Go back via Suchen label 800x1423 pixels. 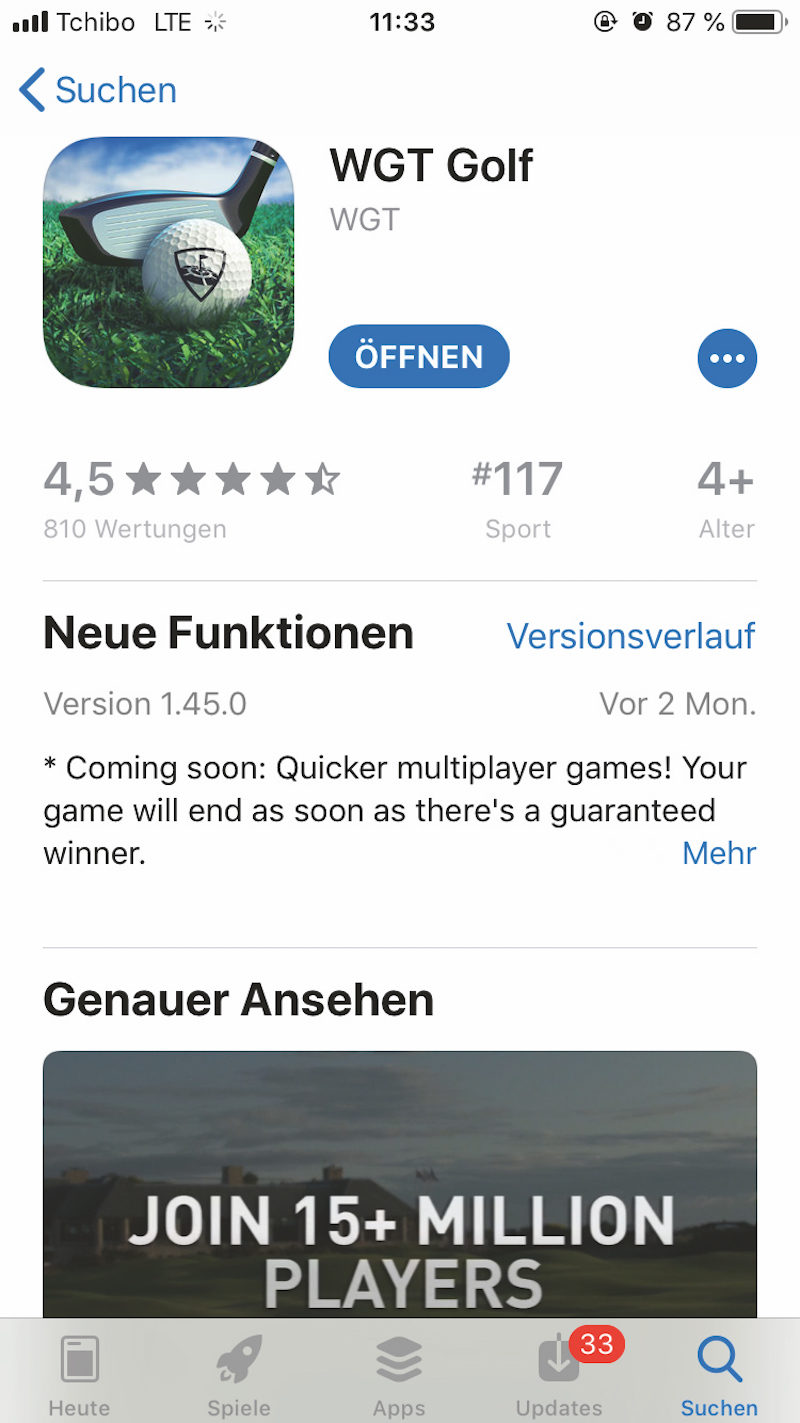(117, 90)
